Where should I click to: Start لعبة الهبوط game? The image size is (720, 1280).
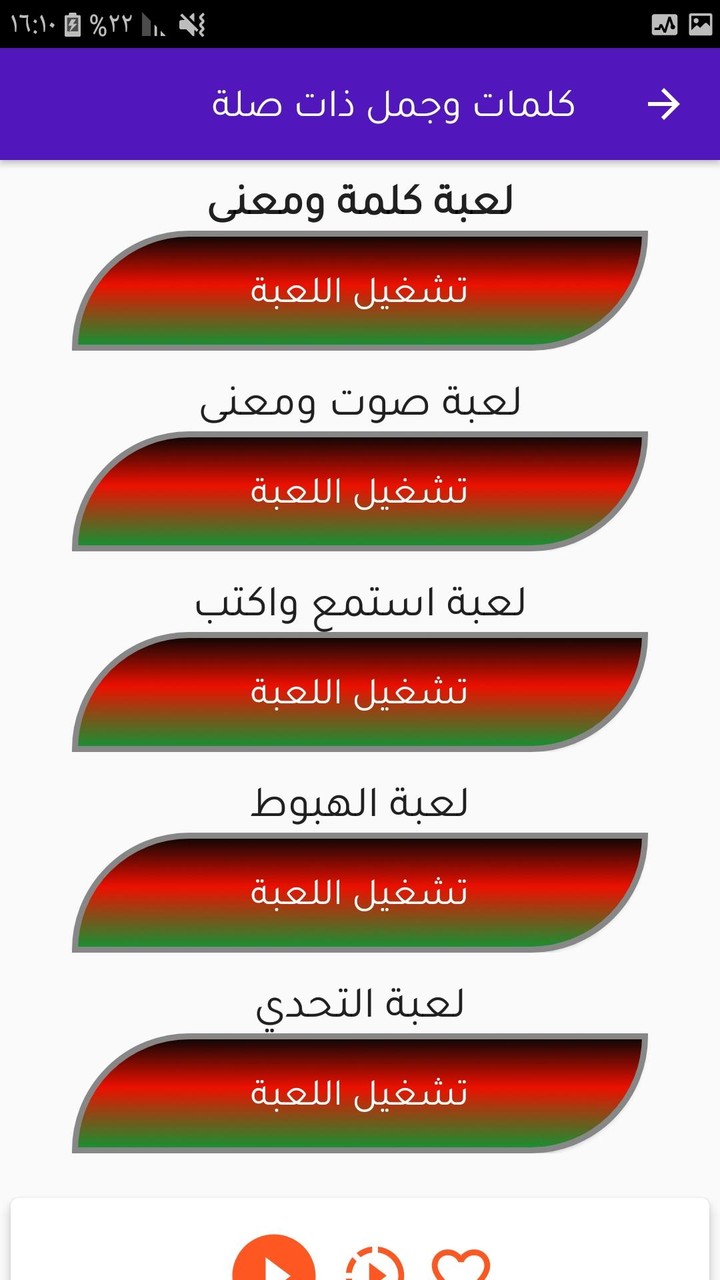pos(360,891)
